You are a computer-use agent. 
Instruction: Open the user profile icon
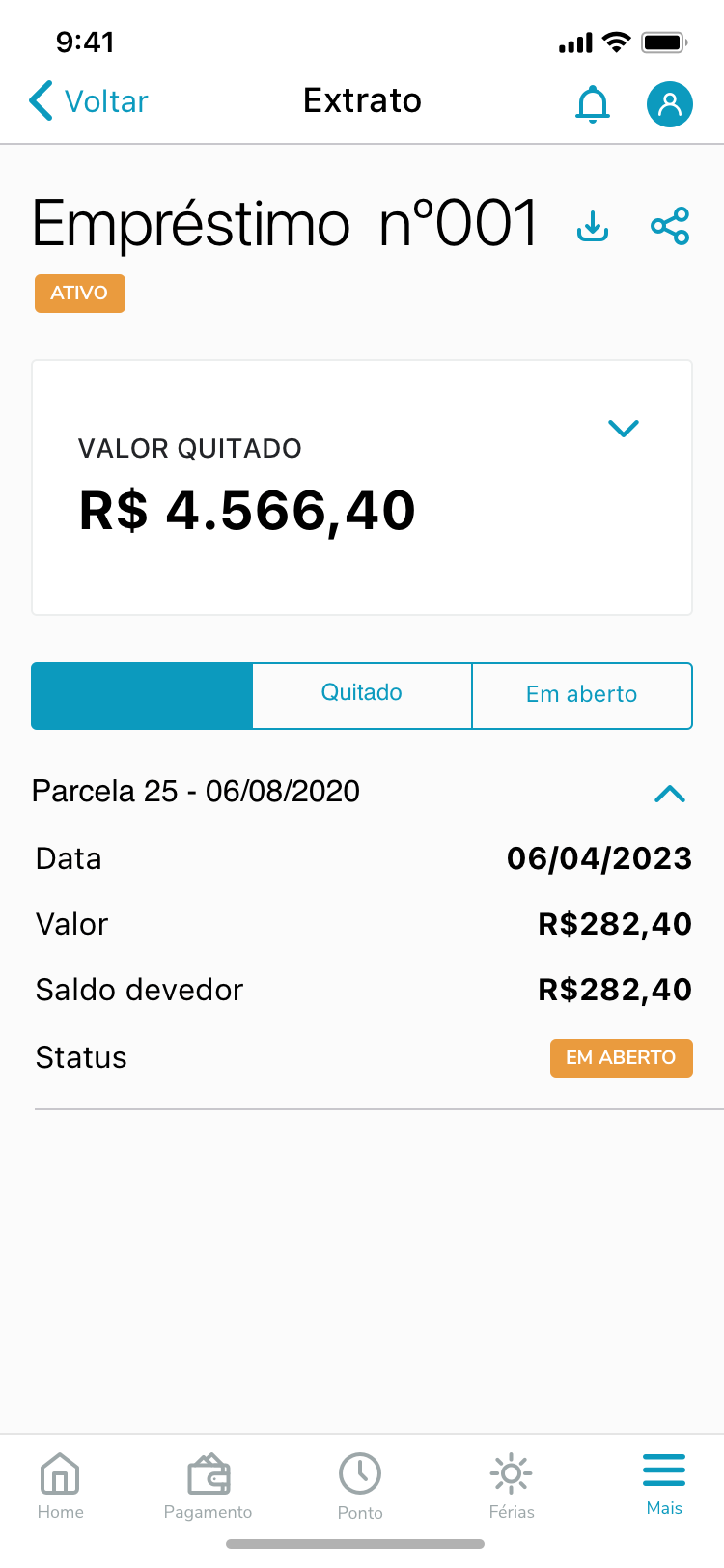pyautogui.click(x=669, y=104)
